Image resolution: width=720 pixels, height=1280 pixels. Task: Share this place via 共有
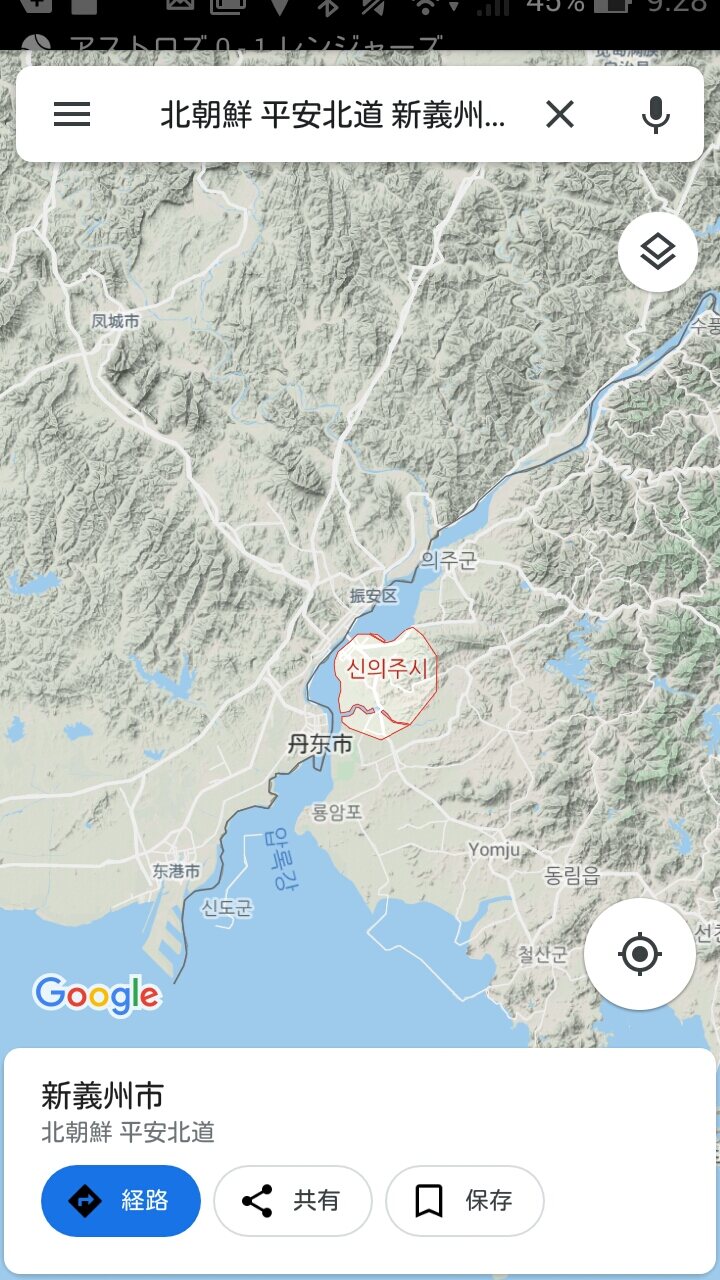(292, 1200)
